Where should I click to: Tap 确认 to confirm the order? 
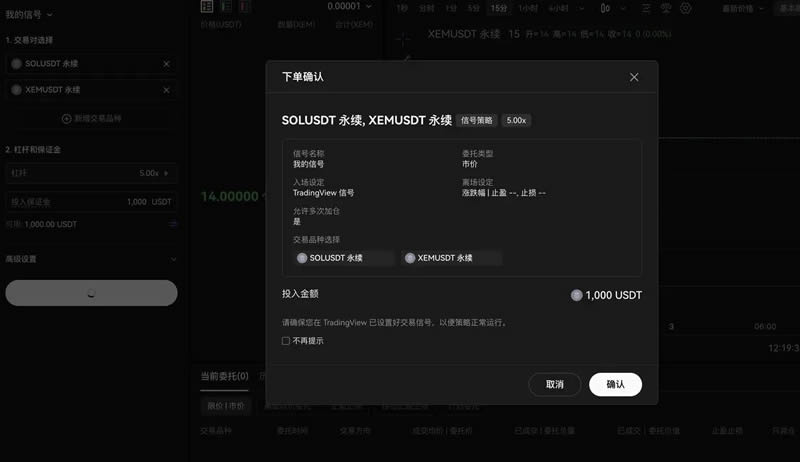(615, 384)
